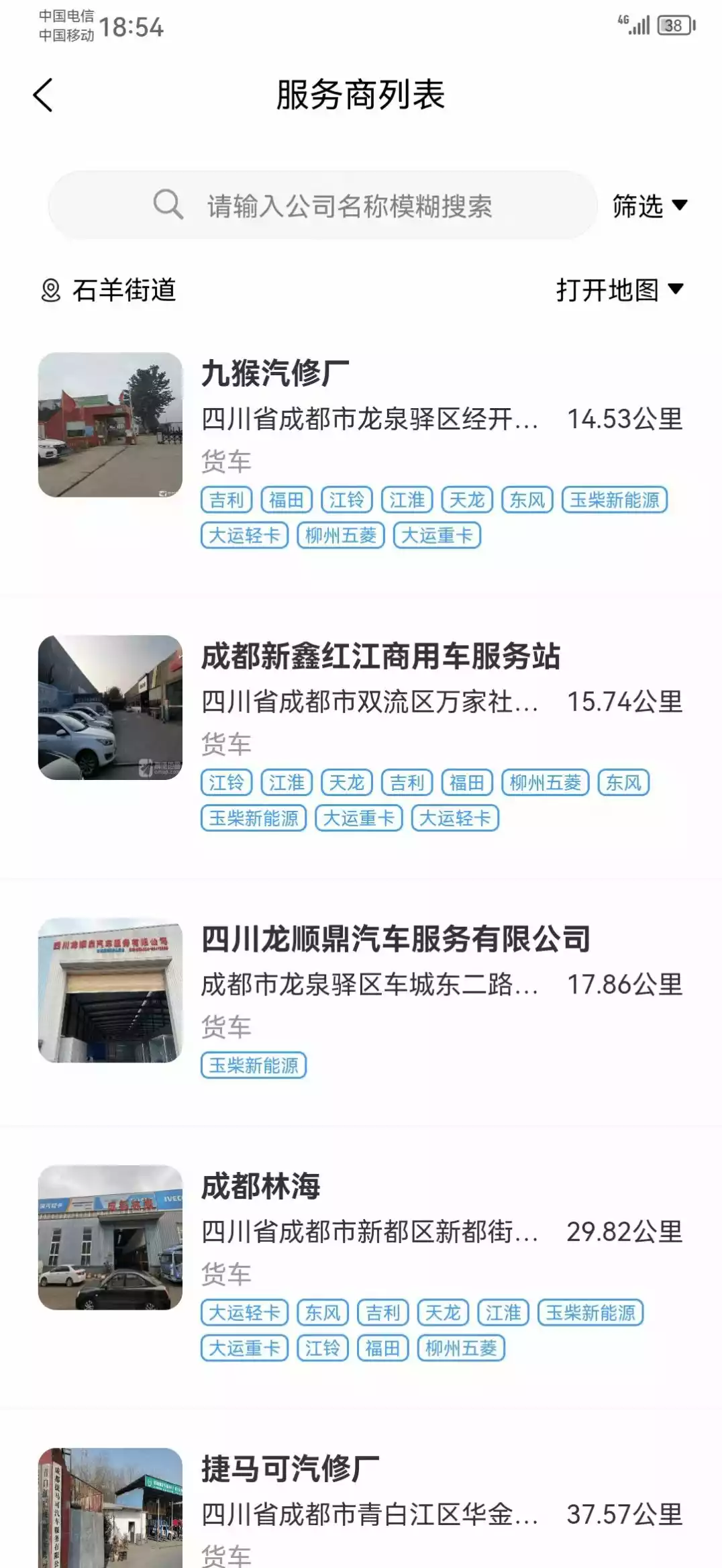Viewport: 722px width, 1568px height.
Task: Tap the location pin icon beside 石羊街道
Action: point(50,289)
